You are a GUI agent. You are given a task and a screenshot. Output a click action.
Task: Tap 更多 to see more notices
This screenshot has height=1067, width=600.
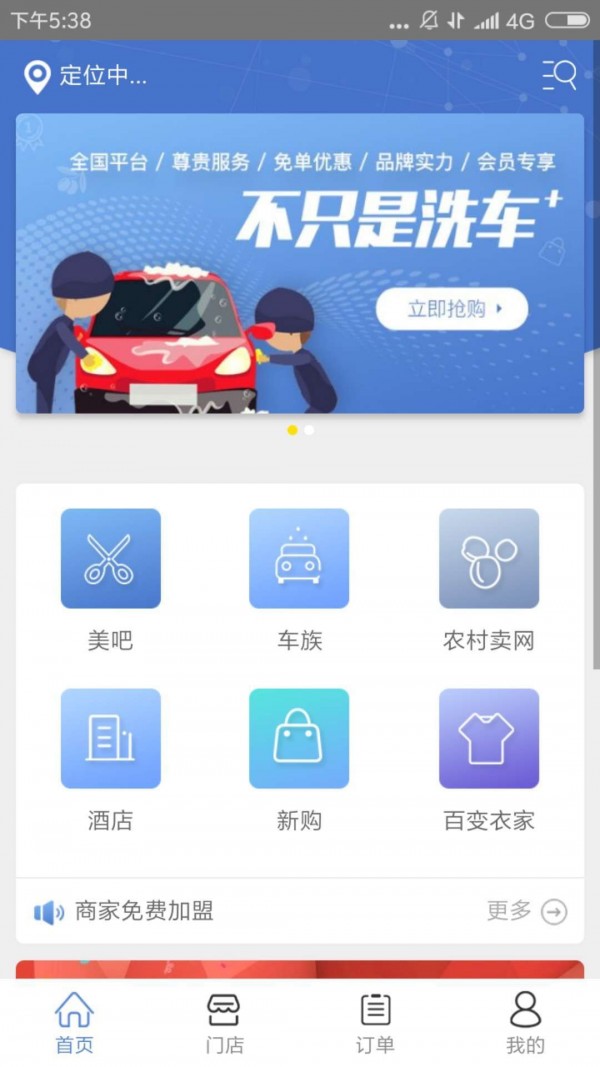(526, 911)
